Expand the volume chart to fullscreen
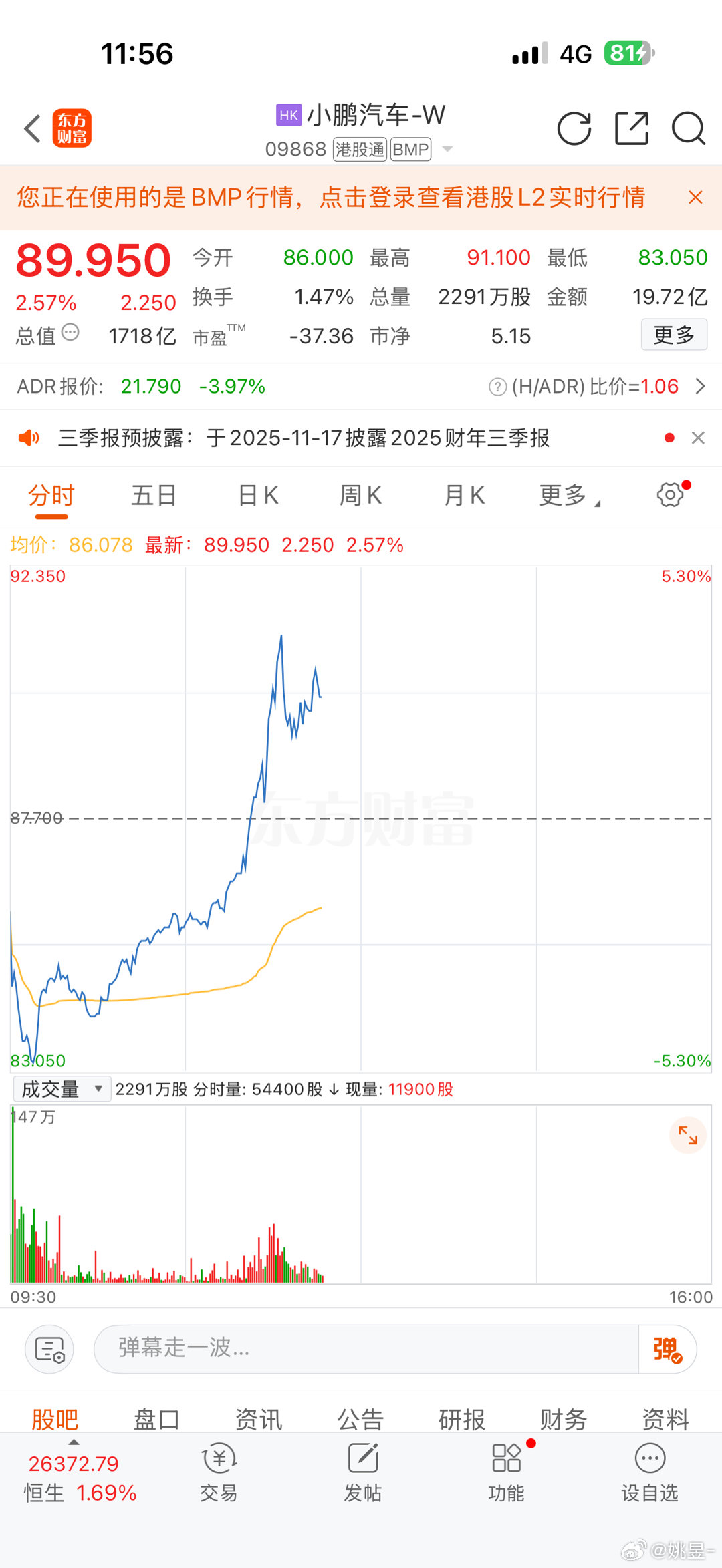 [688, 1136]
